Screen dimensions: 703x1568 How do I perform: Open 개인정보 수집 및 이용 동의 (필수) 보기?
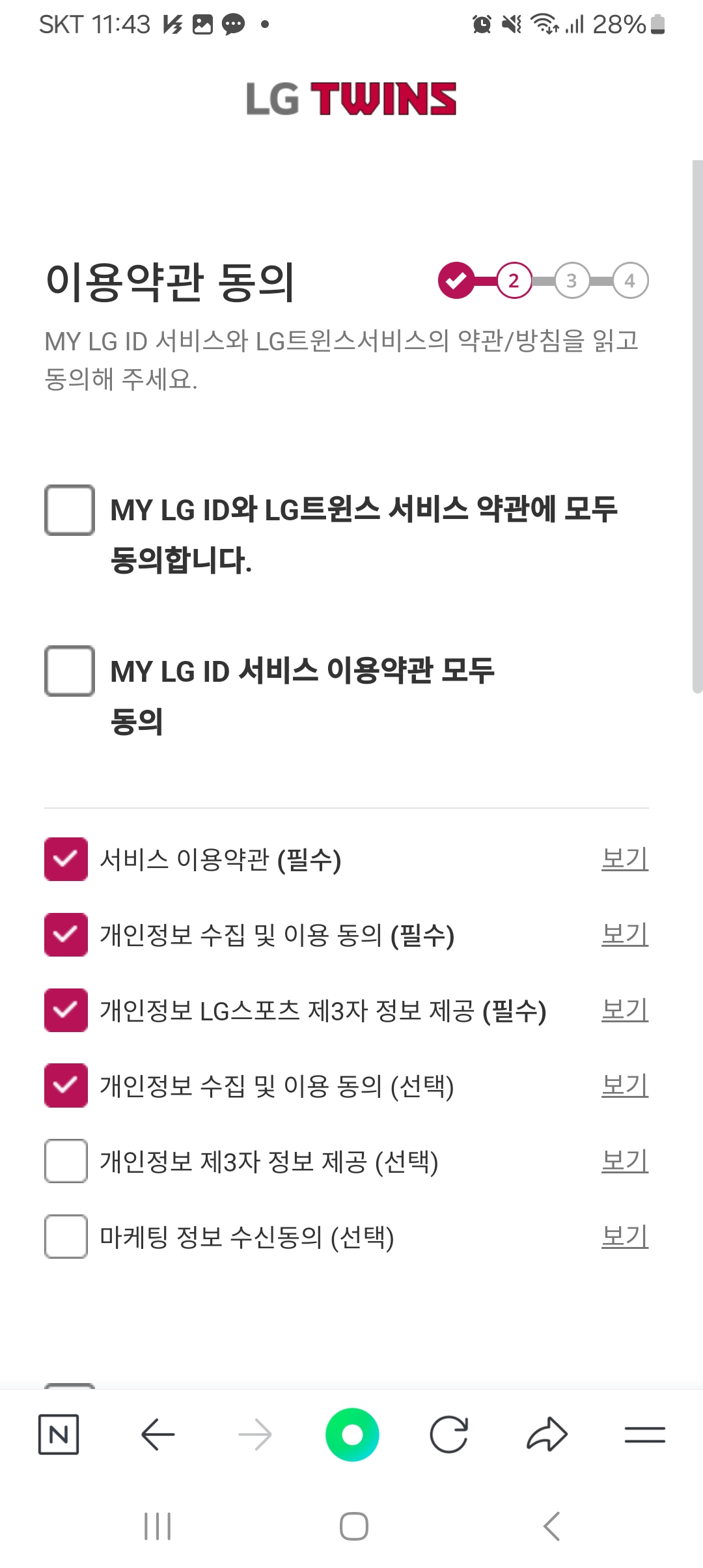[624, 934]
